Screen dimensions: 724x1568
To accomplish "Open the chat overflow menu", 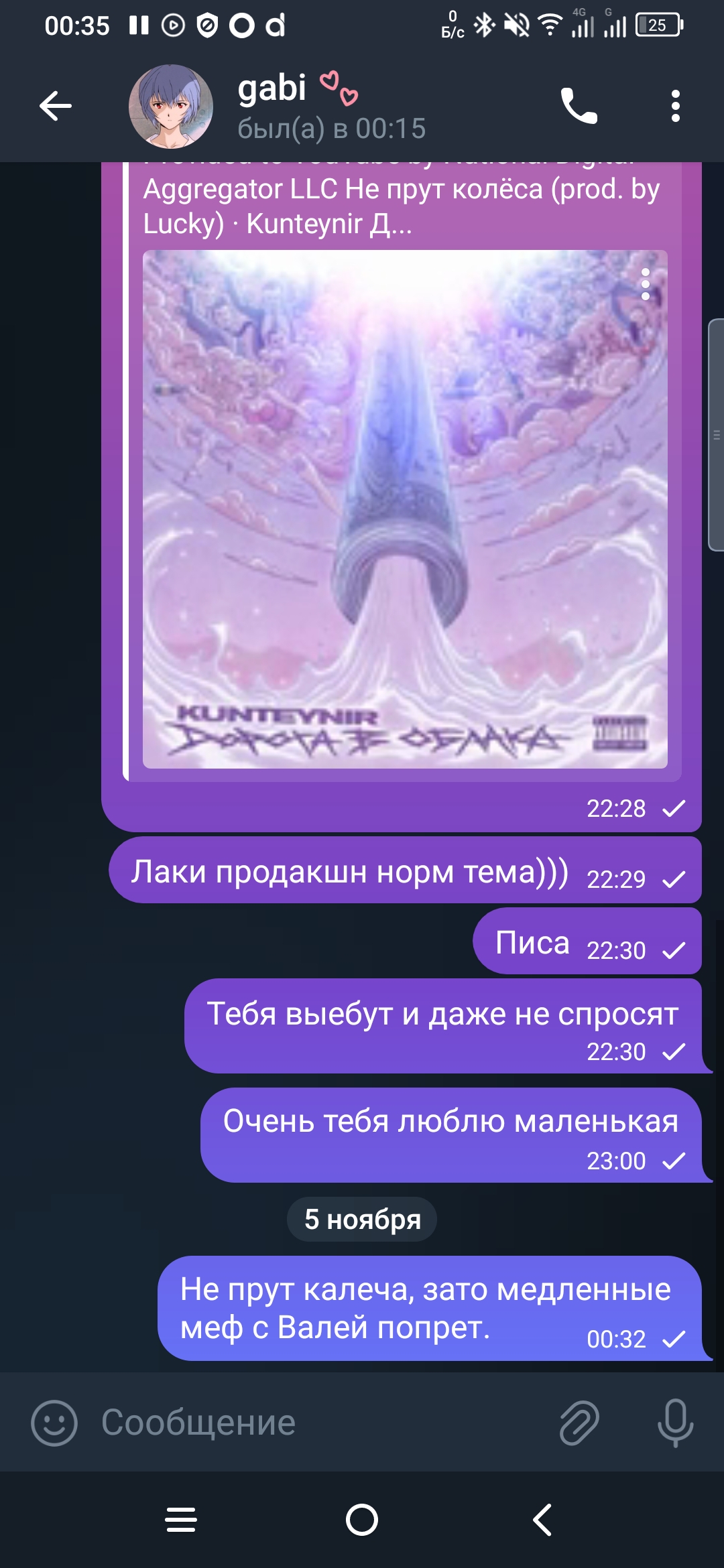I will point(676,106).
